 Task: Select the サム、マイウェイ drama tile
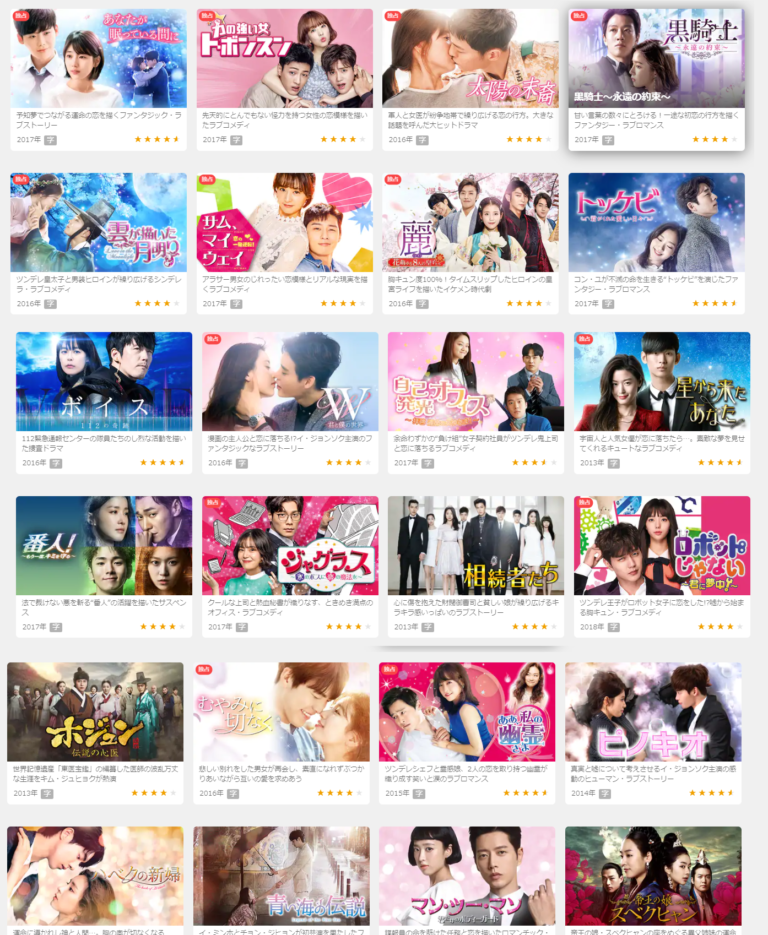click(284, 222)
